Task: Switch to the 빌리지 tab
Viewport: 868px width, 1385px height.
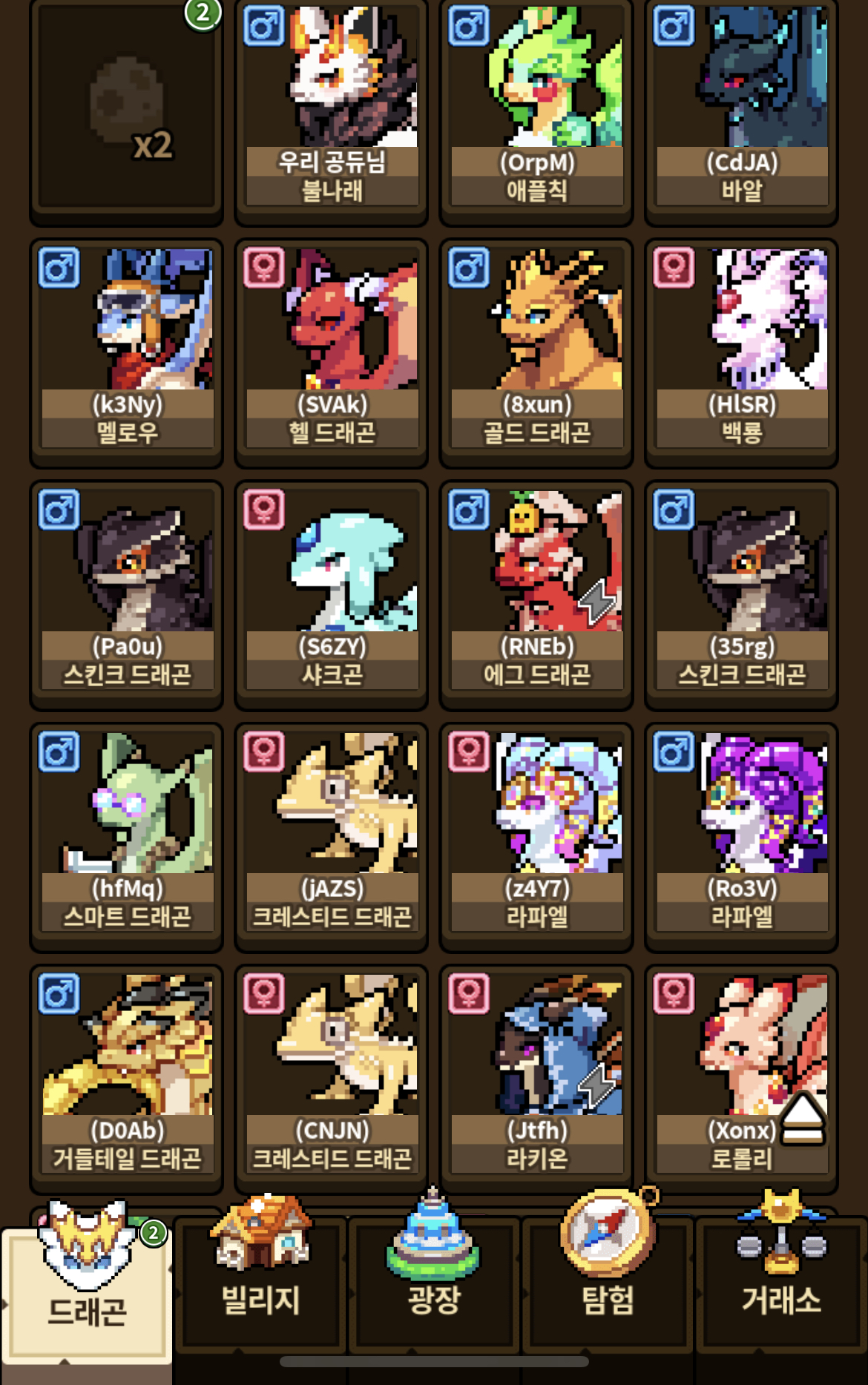Action: click(260, 1280)
